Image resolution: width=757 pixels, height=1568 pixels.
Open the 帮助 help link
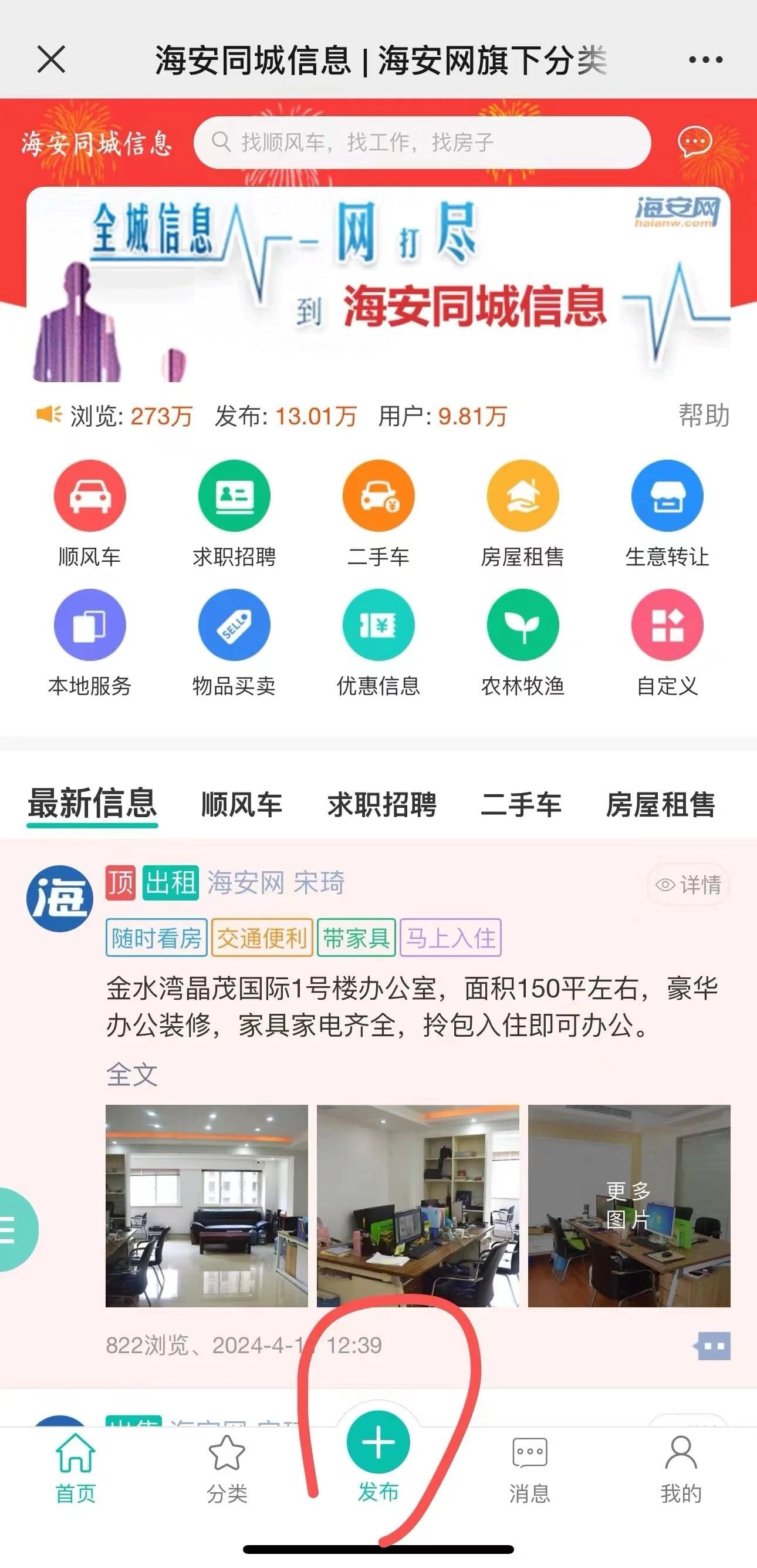704,416
